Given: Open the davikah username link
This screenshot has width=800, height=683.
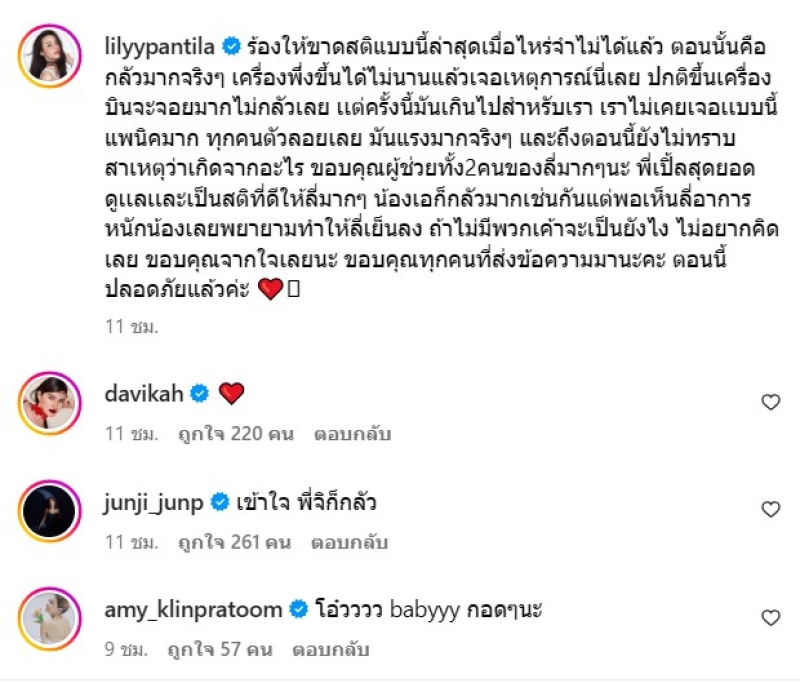Looking at the screenshot, I should click(x=143, y=394).
